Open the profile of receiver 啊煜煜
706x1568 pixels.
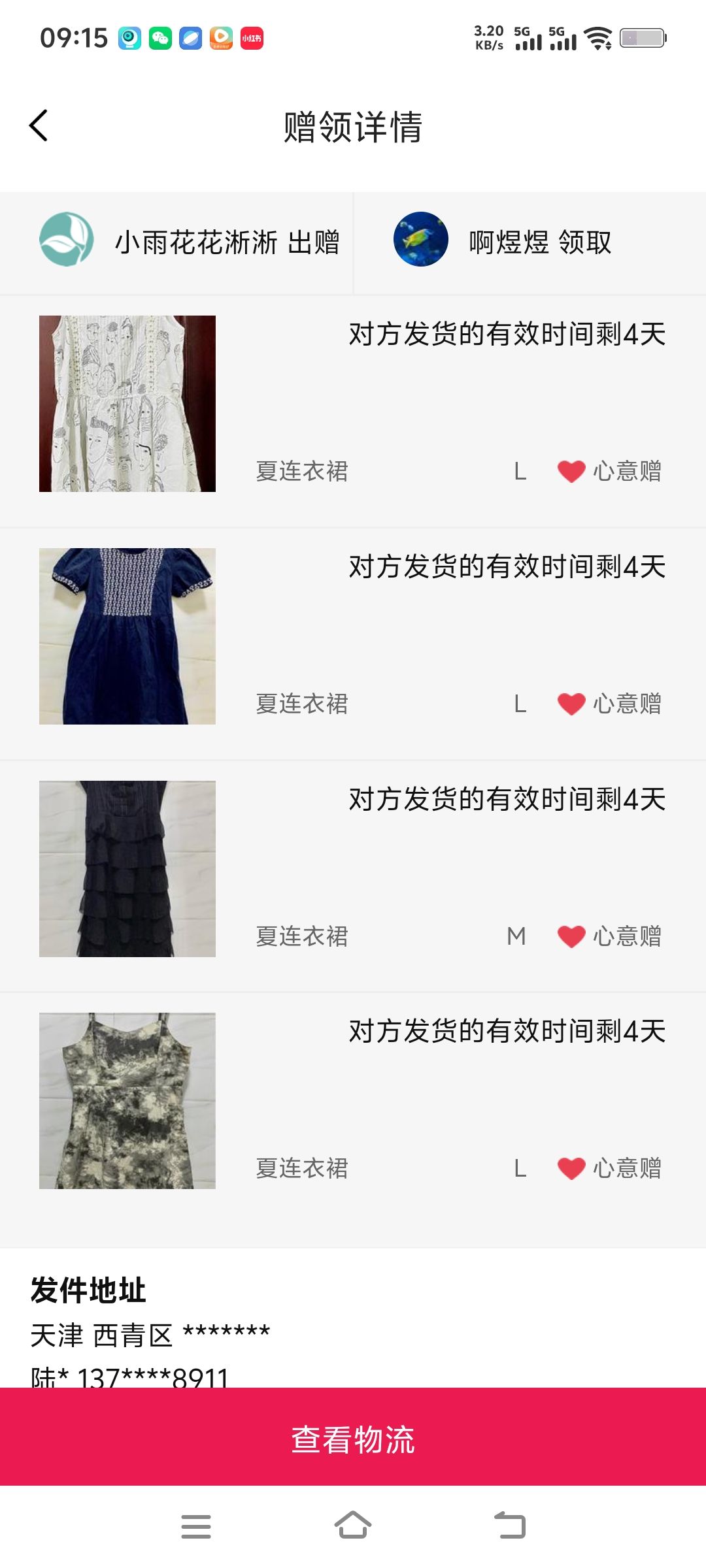[x=421, y=239]
